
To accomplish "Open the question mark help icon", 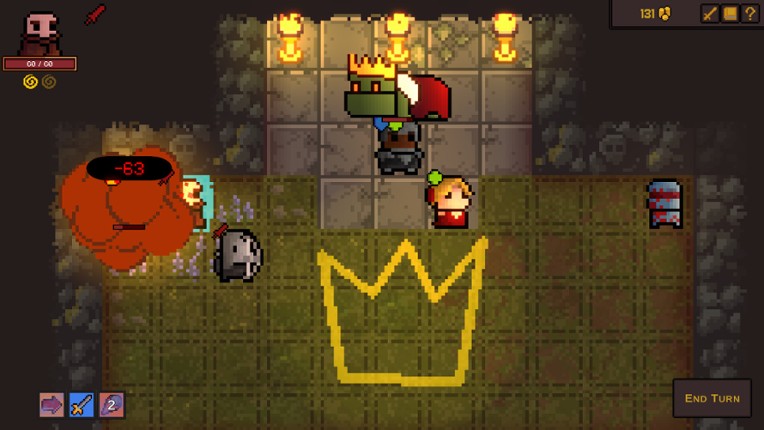I will (x=749, y=14).
